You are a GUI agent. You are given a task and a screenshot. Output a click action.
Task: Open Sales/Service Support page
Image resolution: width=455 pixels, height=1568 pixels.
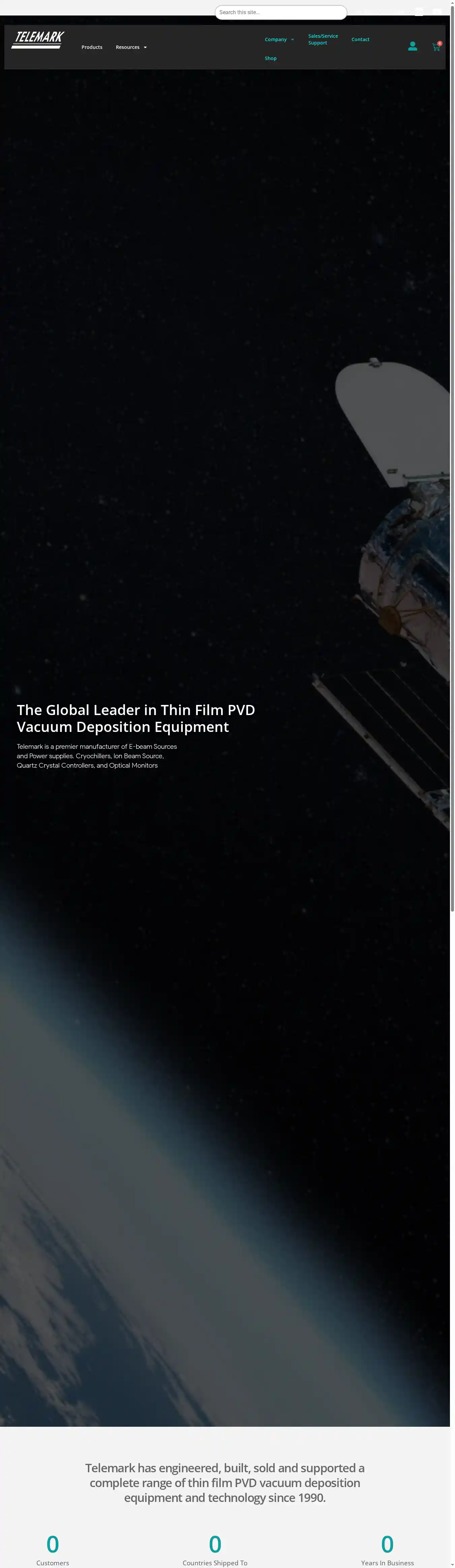tap(323, 39)
